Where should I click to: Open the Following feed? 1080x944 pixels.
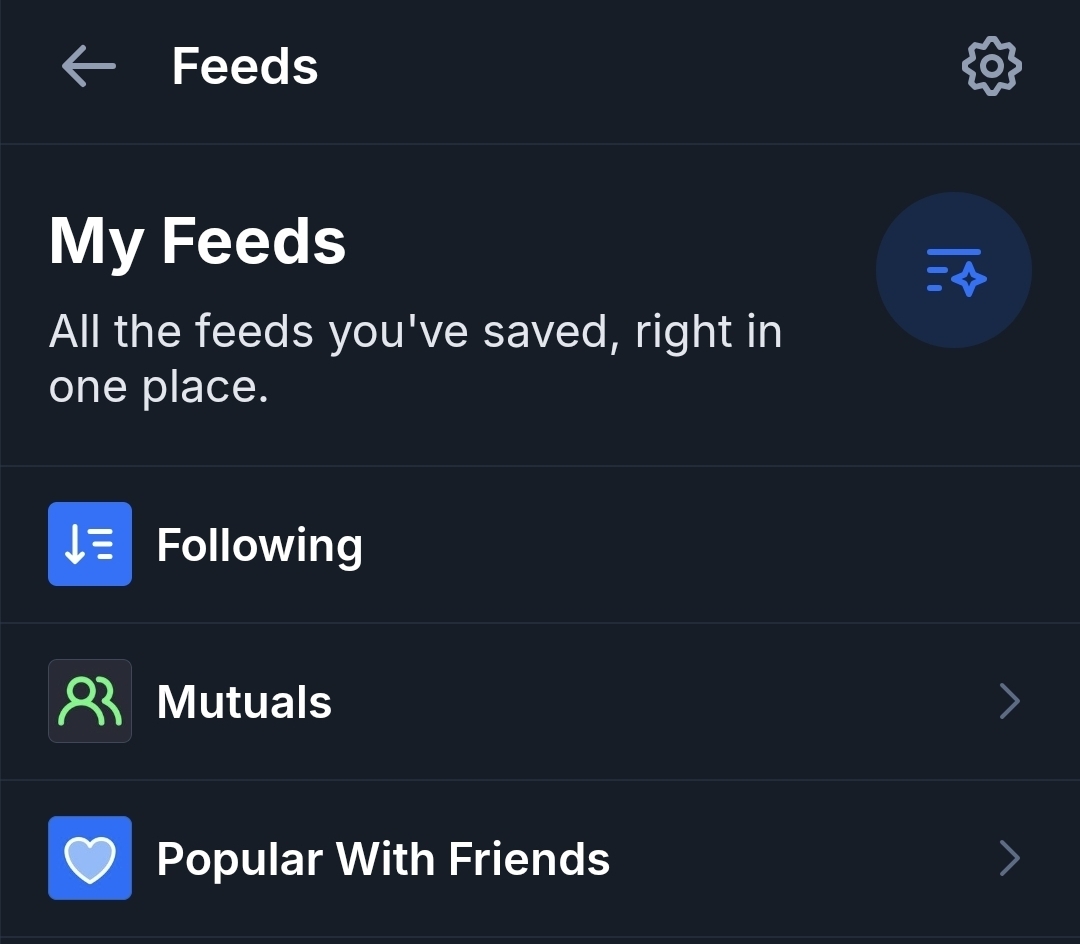pyautogui.click(x=260, y=545)
